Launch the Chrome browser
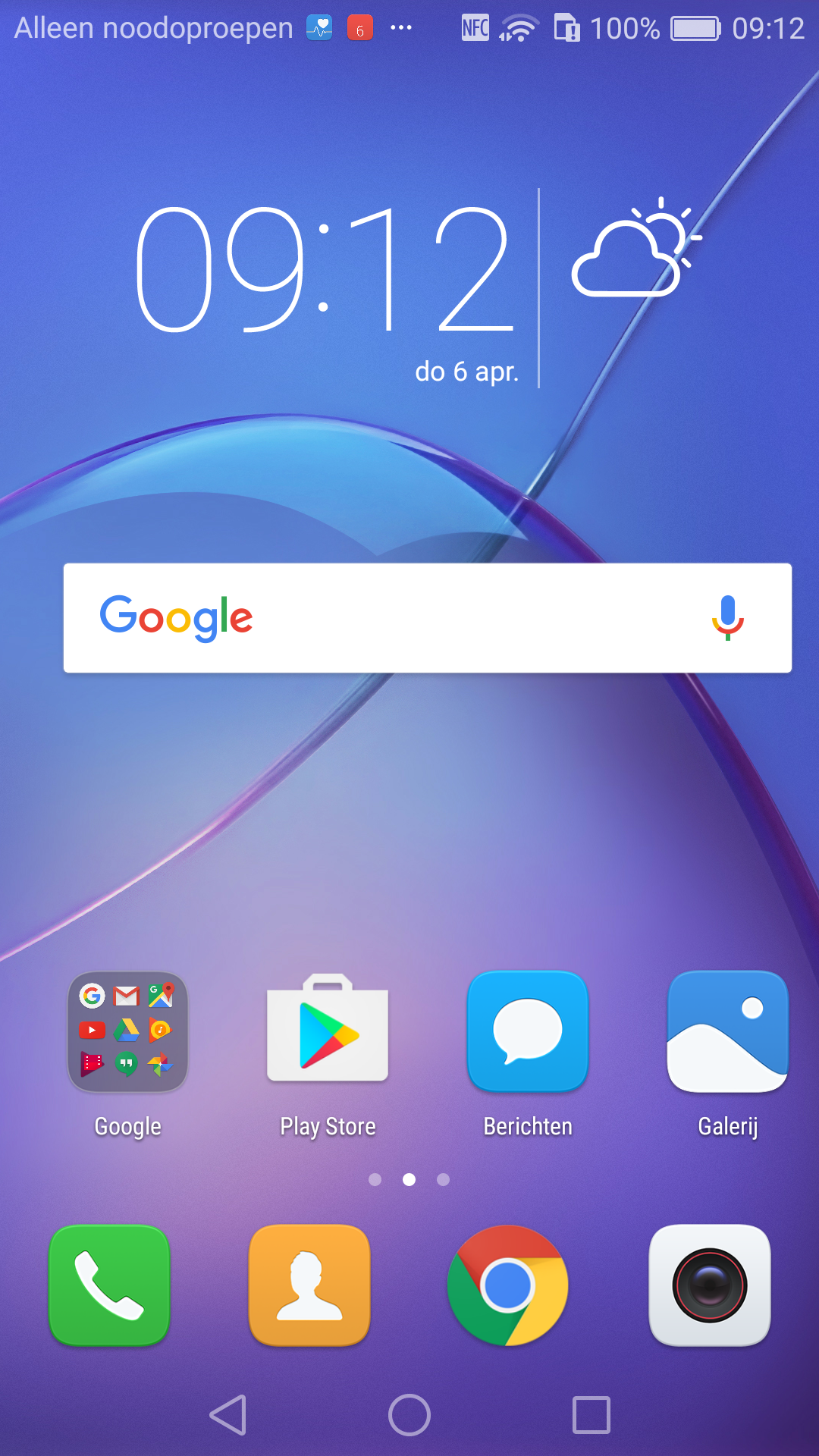The image size is (819, 1456). (508, 1285)
